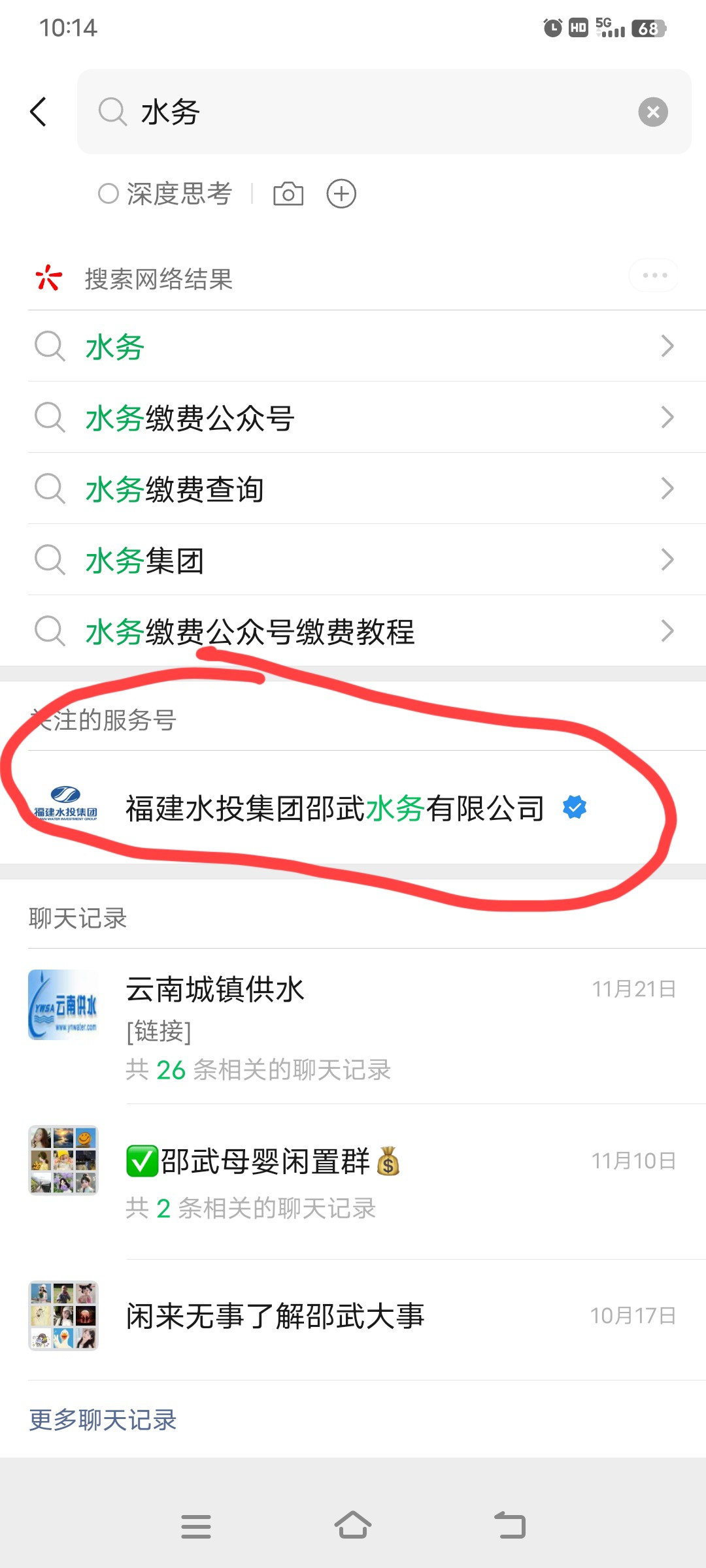Screen dimensions: 706x1568
Task: Open the camera search icon
Action: (288, 194)
